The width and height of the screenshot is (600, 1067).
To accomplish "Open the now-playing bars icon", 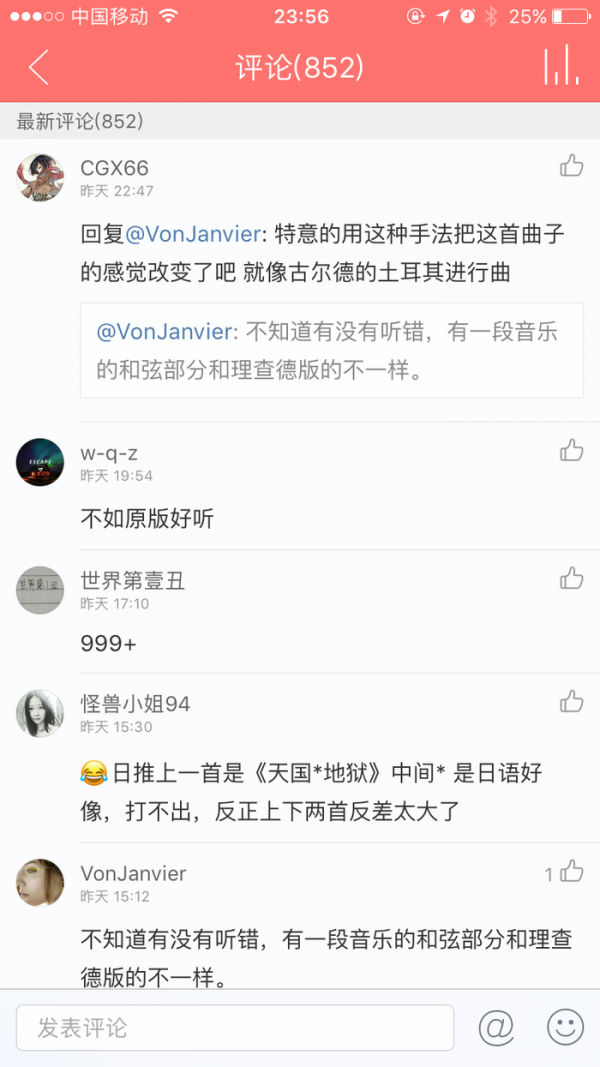I will [561, 67].
